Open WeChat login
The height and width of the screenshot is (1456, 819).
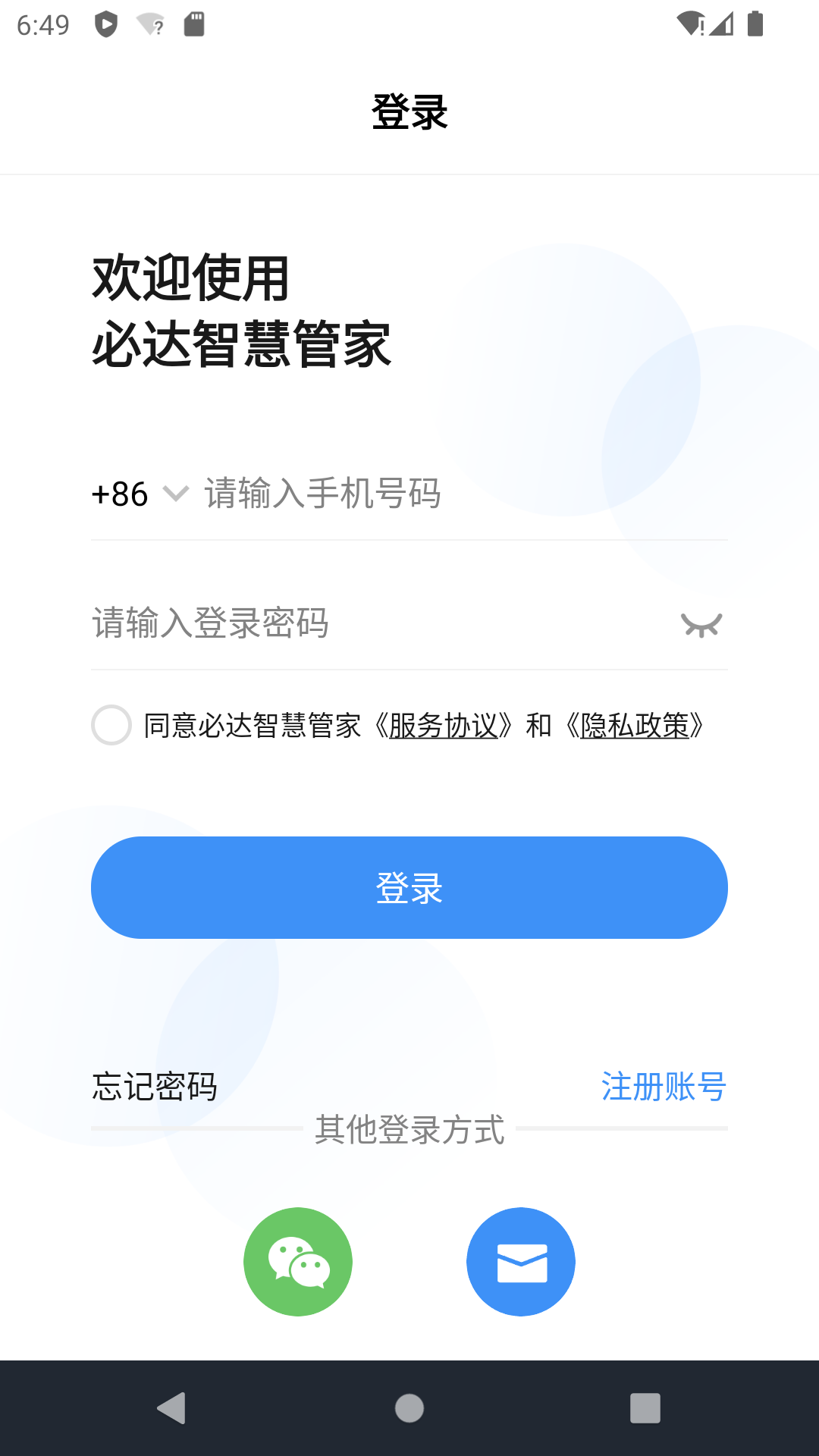(x=298, y=1261)
